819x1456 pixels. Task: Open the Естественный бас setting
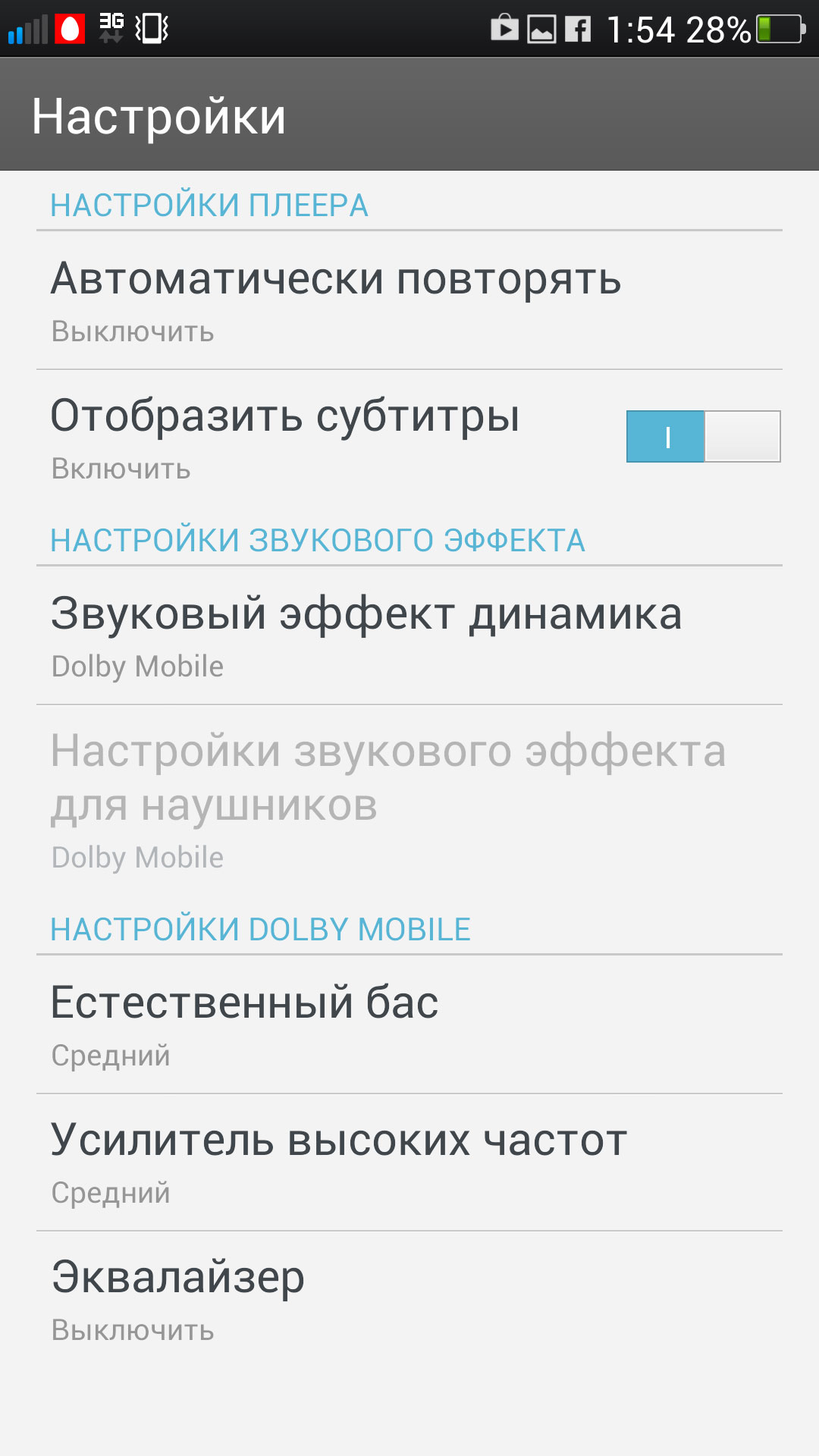click(409, 1024)
